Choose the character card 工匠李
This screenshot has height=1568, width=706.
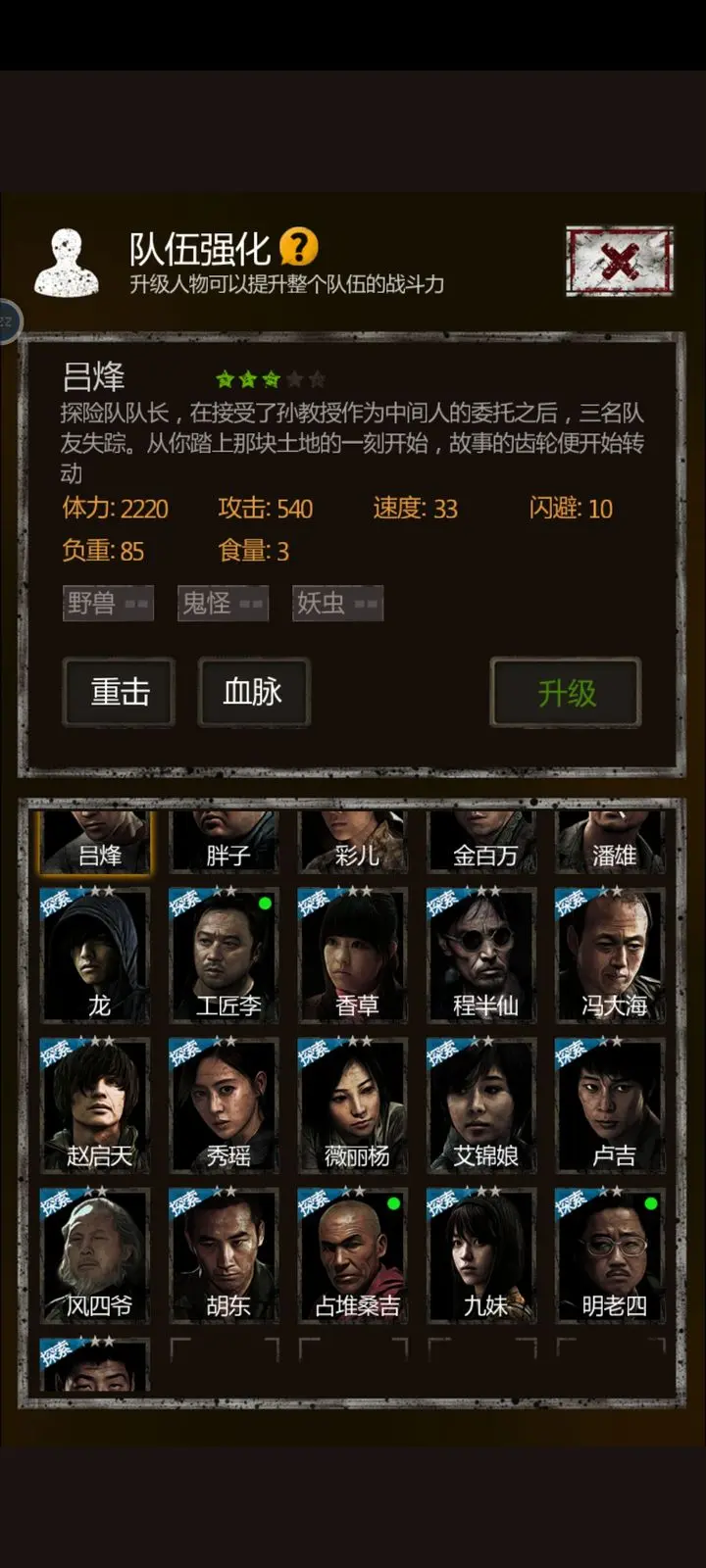pos(225,955)
